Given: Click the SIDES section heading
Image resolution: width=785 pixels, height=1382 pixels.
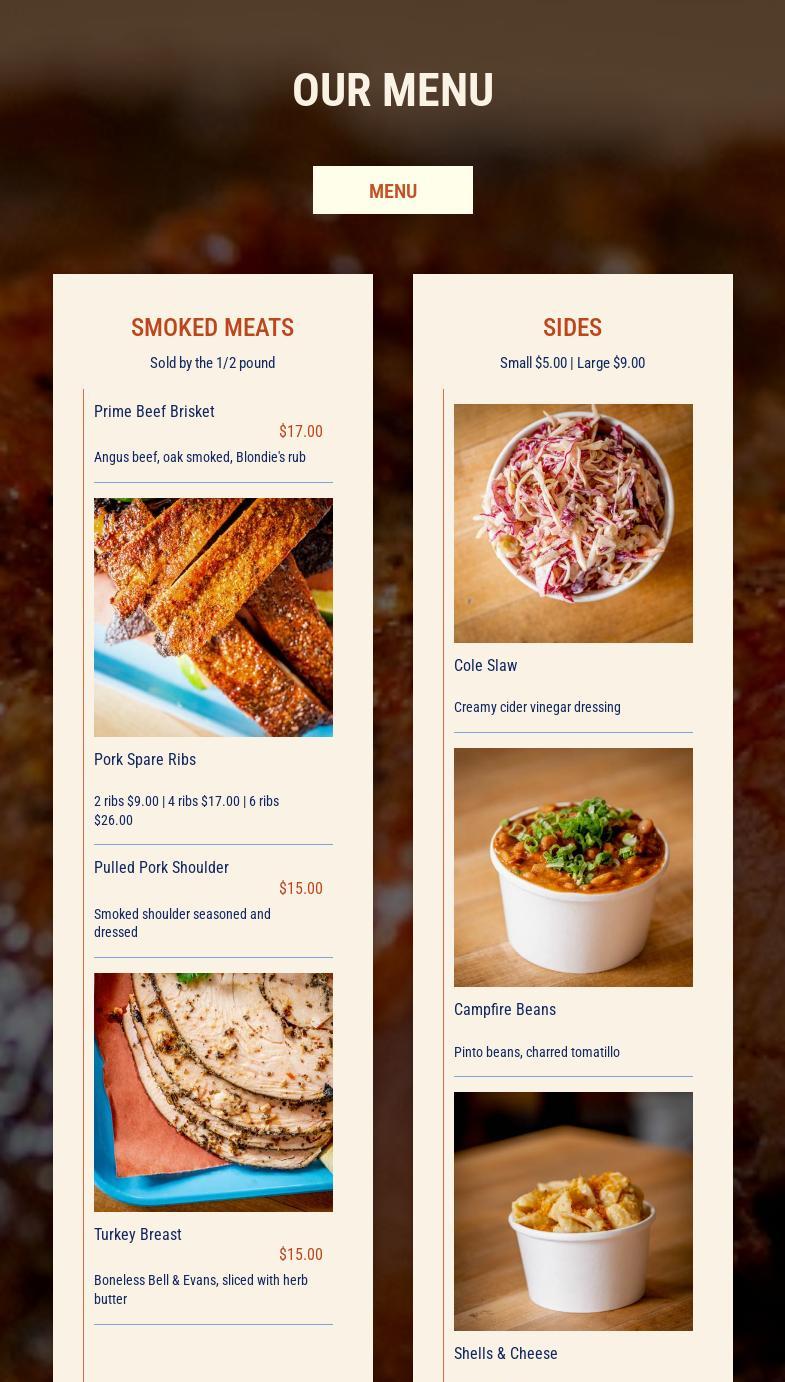Looking at the screenshot, I should pos(572,327).
